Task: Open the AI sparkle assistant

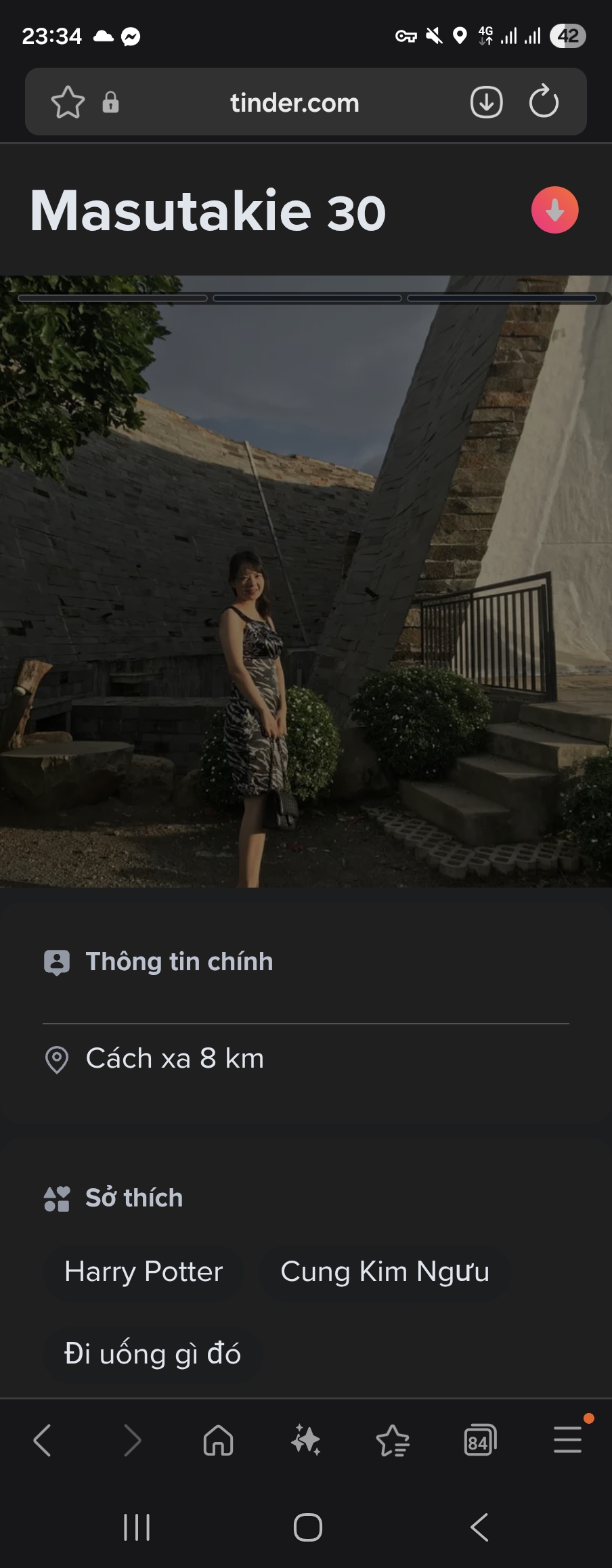Action: click(305, 1440)
